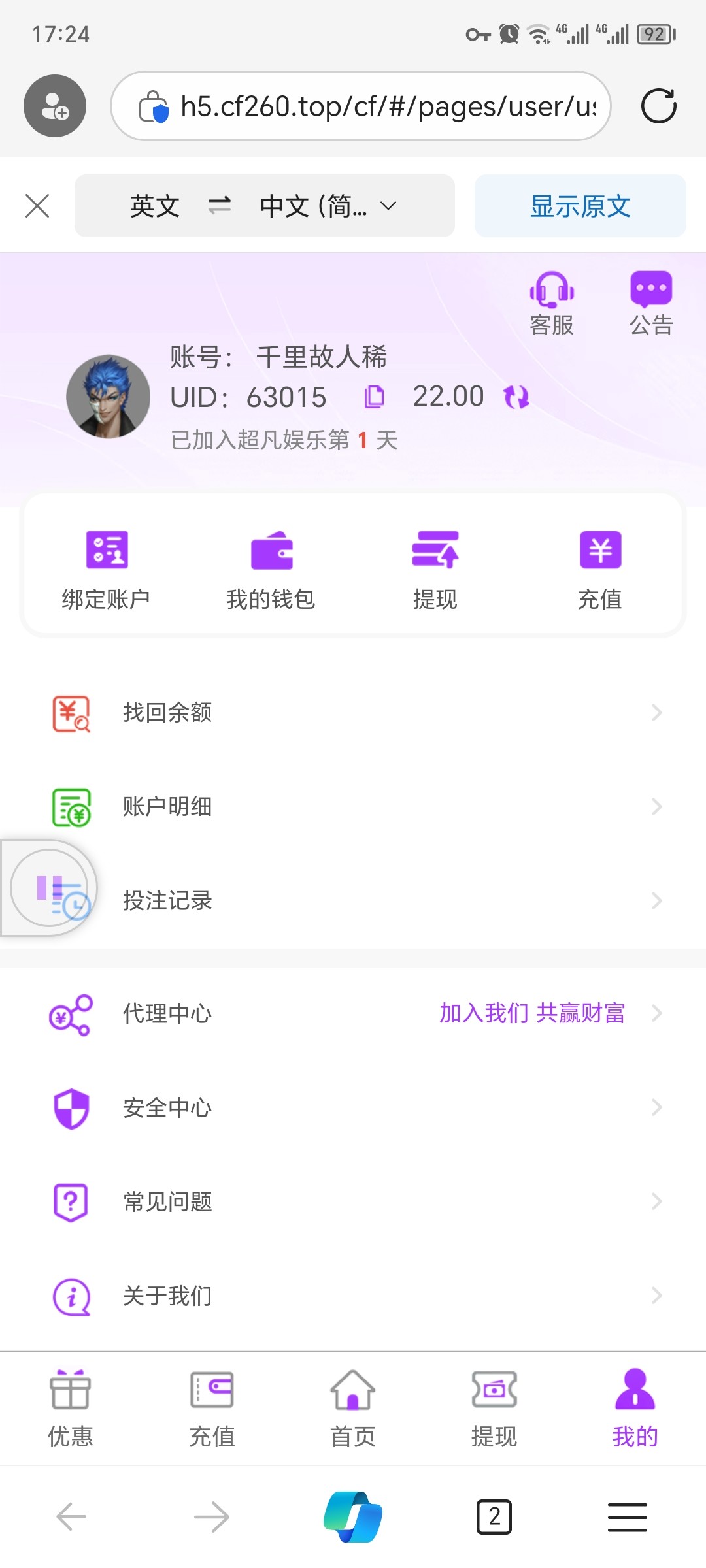Open 关于我们 about us
This screenshot has height=1568, width=706.
pos(353,1296)
